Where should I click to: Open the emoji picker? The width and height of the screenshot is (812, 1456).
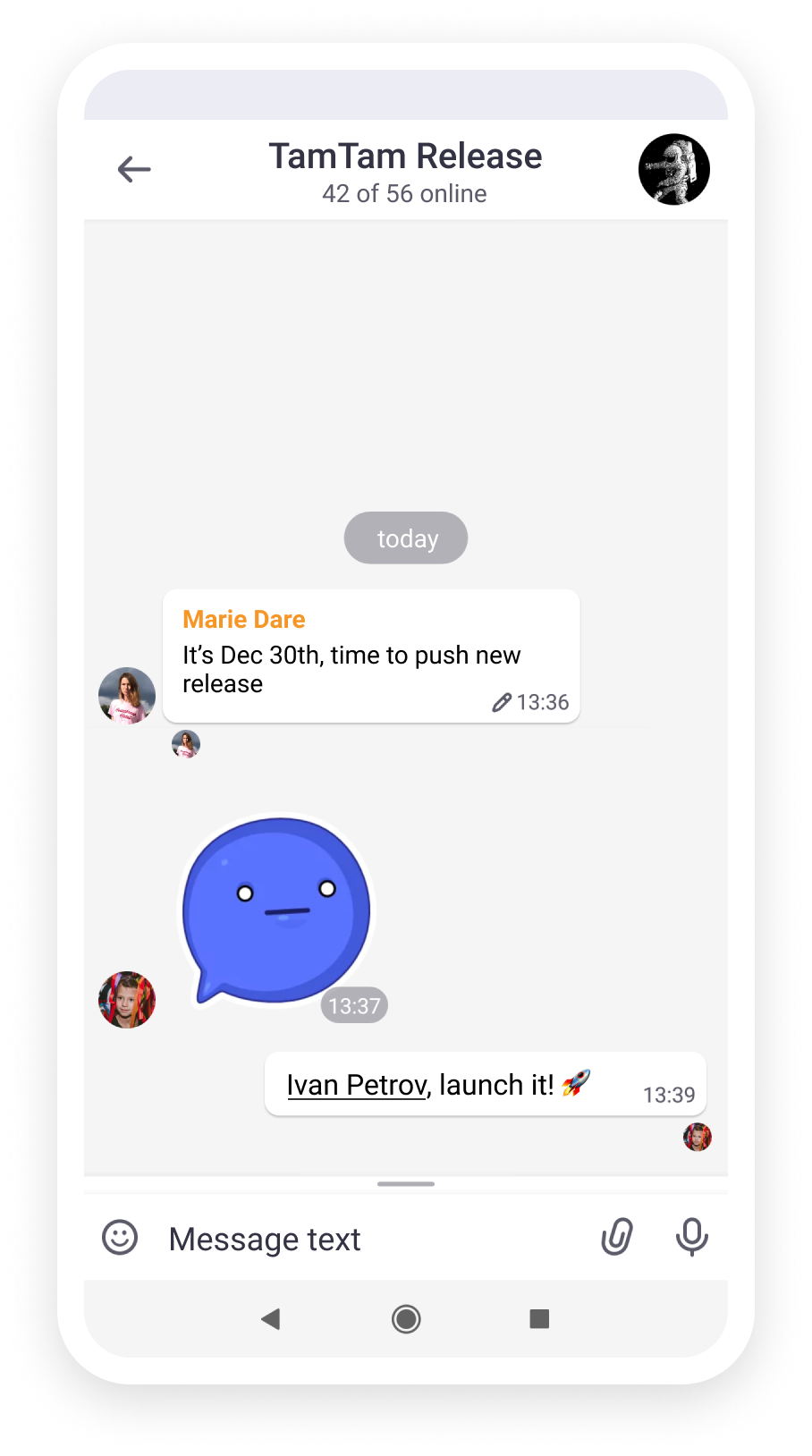[x=120, y=1238]
